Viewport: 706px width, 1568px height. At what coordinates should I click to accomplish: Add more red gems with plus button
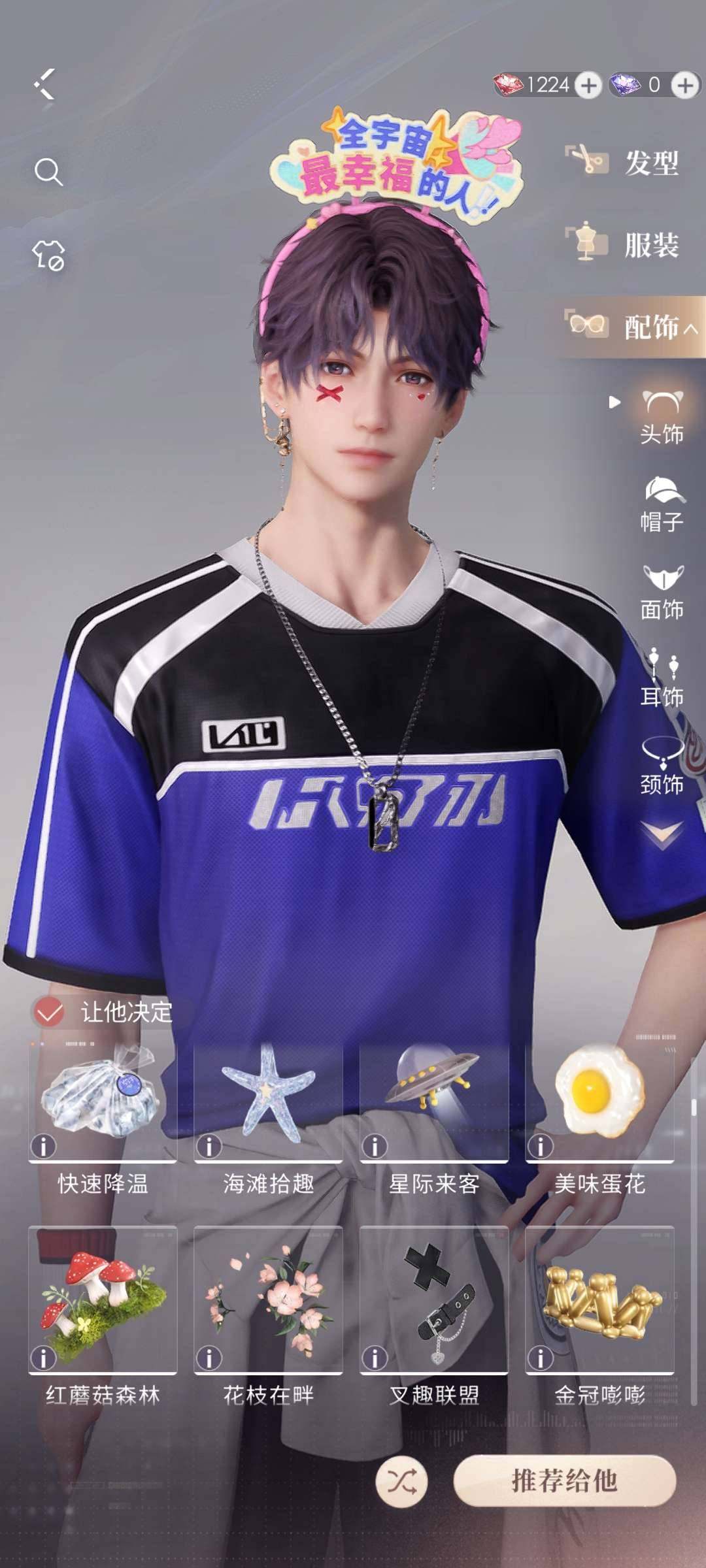click(x=589, y=86)
